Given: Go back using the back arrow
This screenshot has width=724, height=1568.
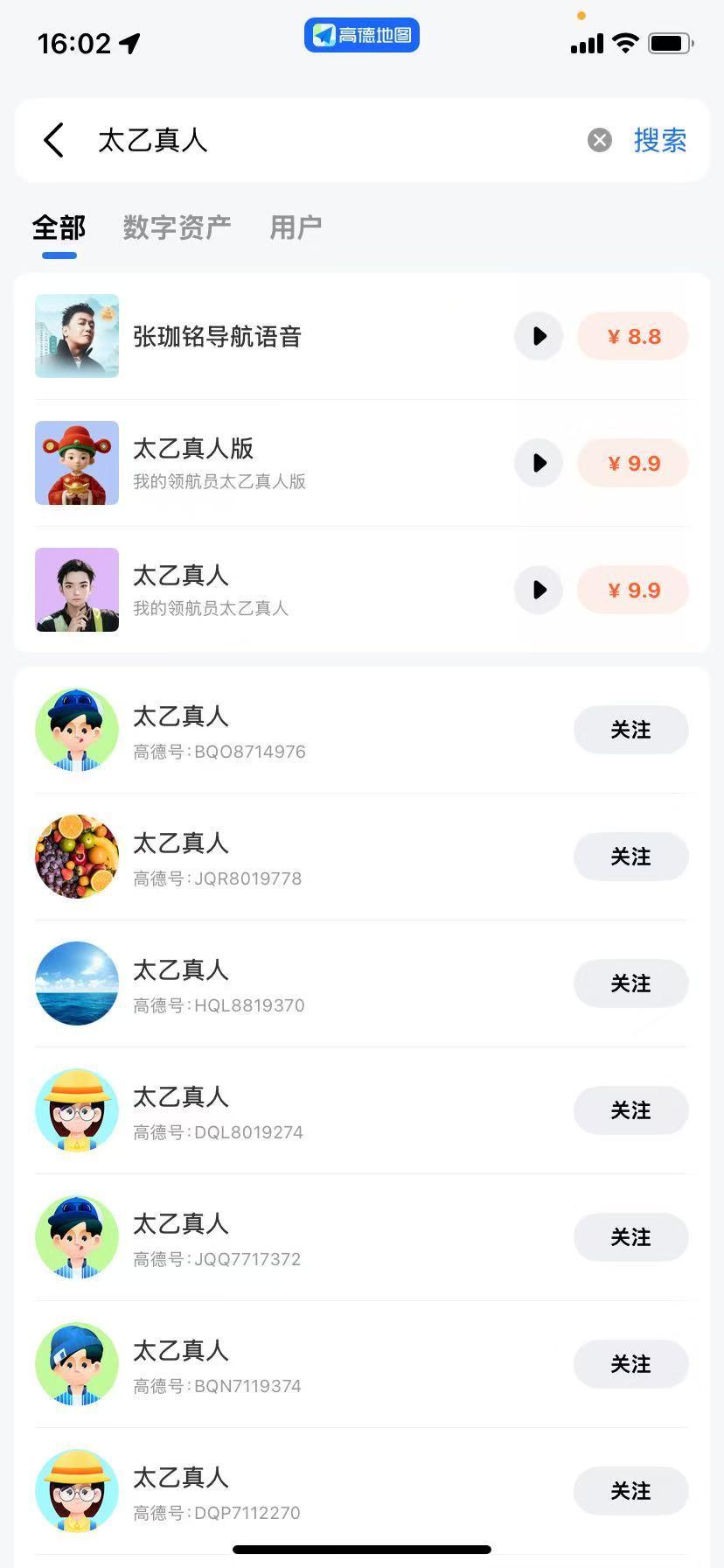Looking at the screenshot, I should click(54, 140).
